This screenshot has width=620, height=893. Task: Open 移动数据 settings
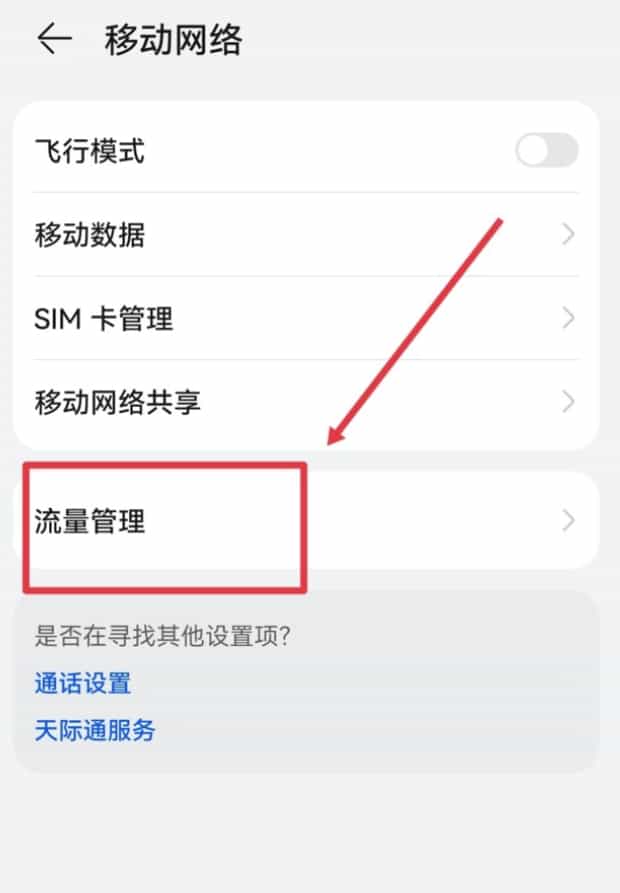[x=305, y=236]
